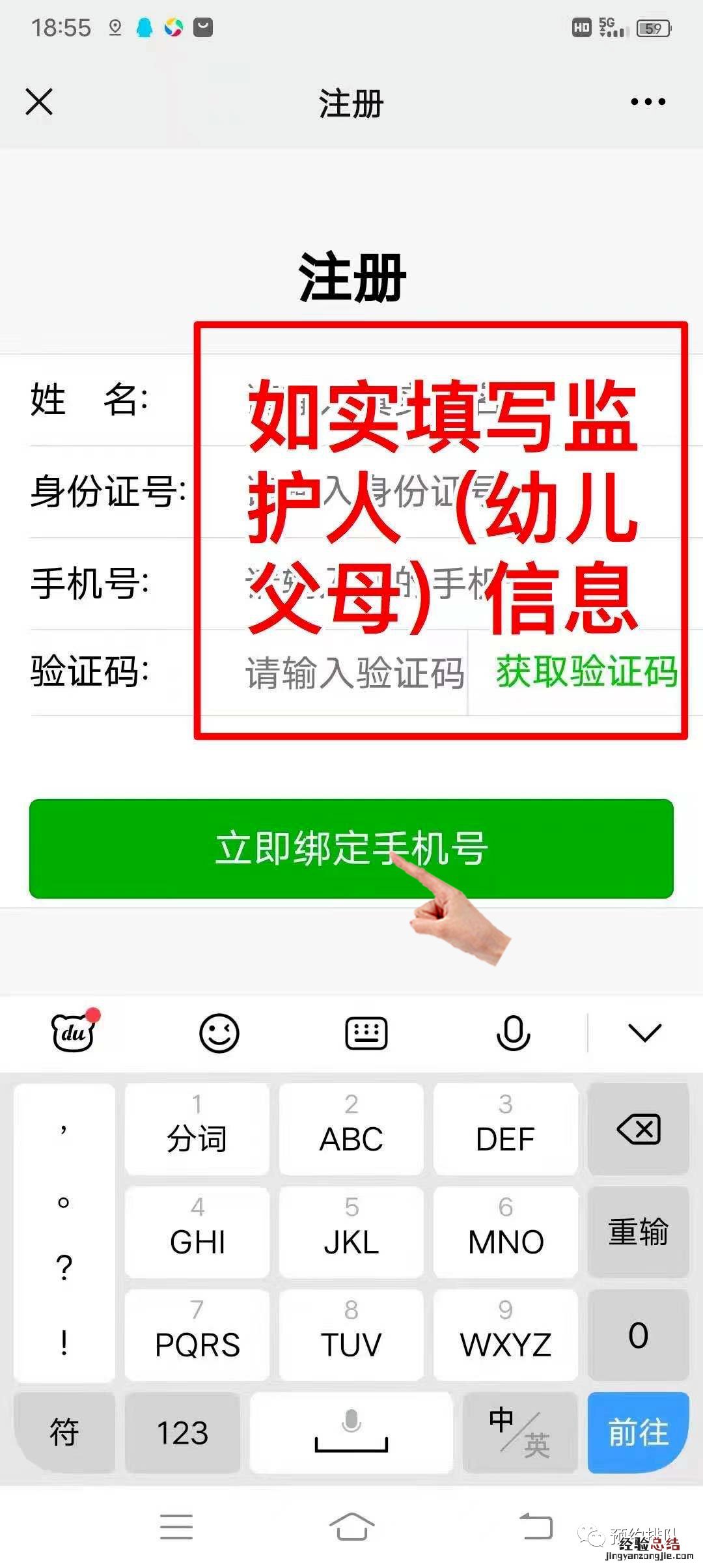Tap the 重输 re-enter key
The image size is (703, 1568).
(639, 1232)
